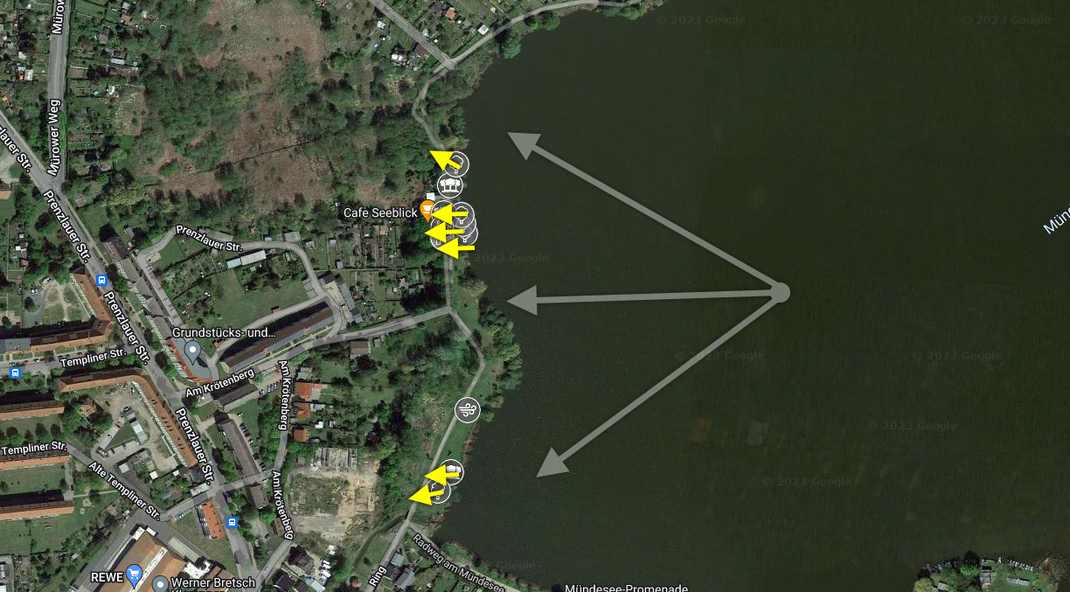Select the bus stop marker near Am Krötenberg
The width and height of the screenshot is (1070, 592).
(x=232, y=522)
